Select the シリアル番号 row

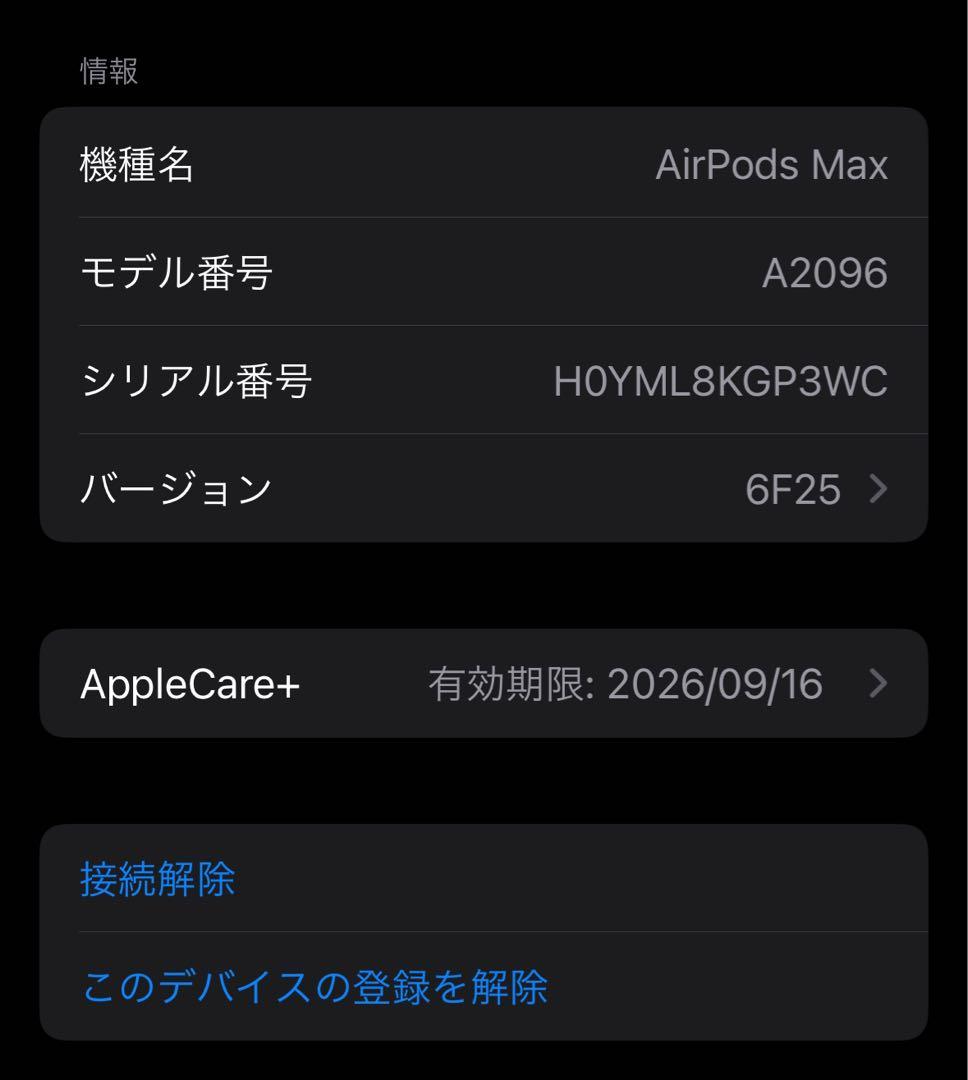(484, 380)
